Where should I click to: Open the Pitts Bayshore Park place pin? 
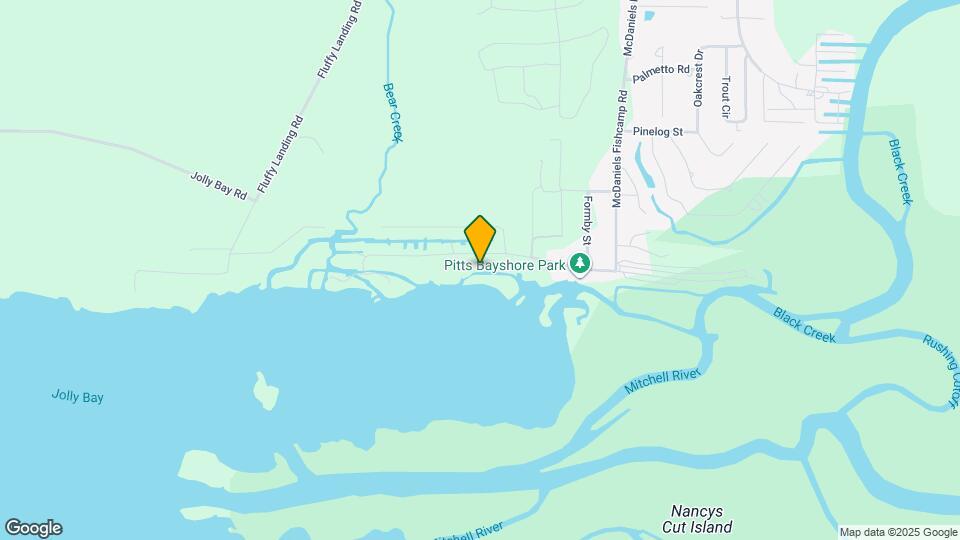(x=580, y=264)
